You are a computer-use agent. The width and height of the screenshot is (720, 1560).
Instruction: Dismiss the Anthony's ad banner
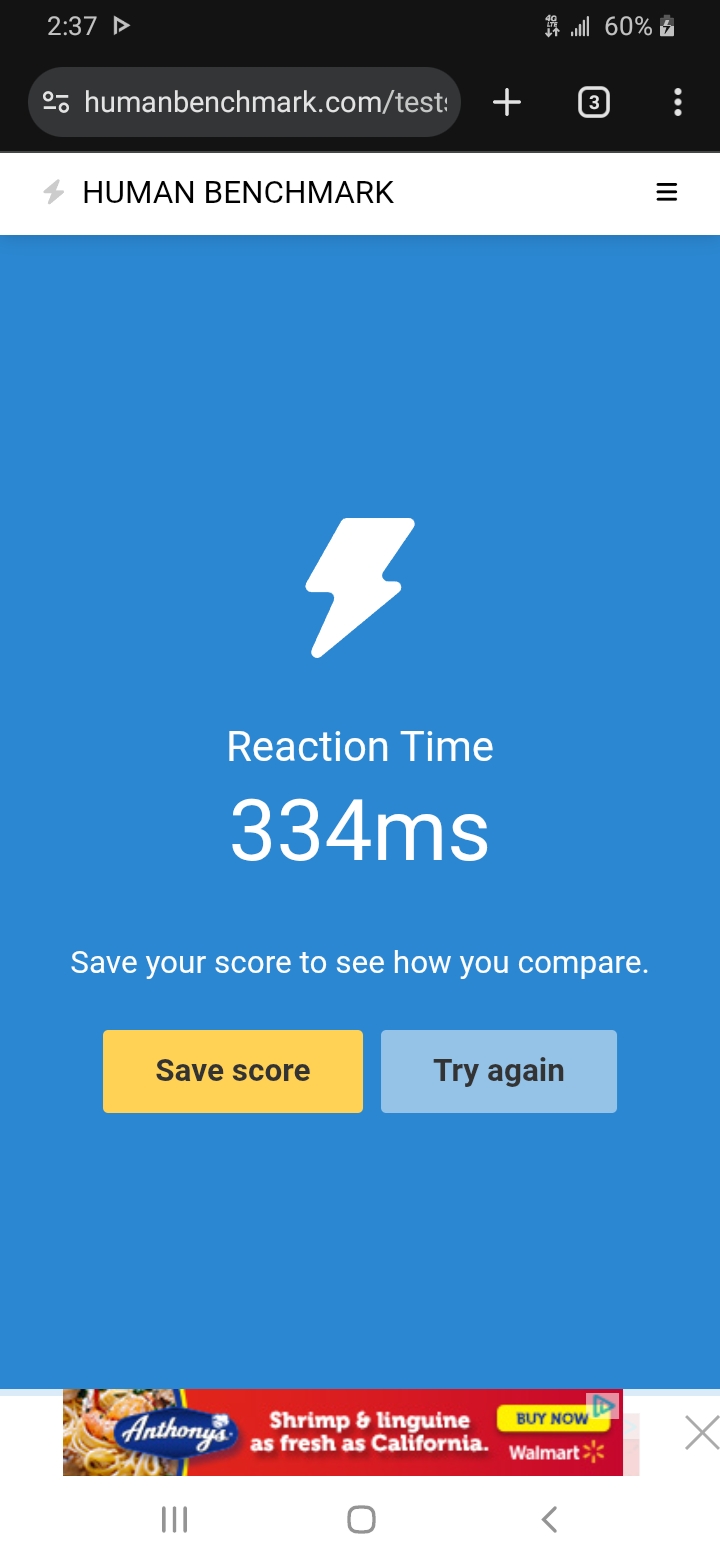tap(702, 1432)
